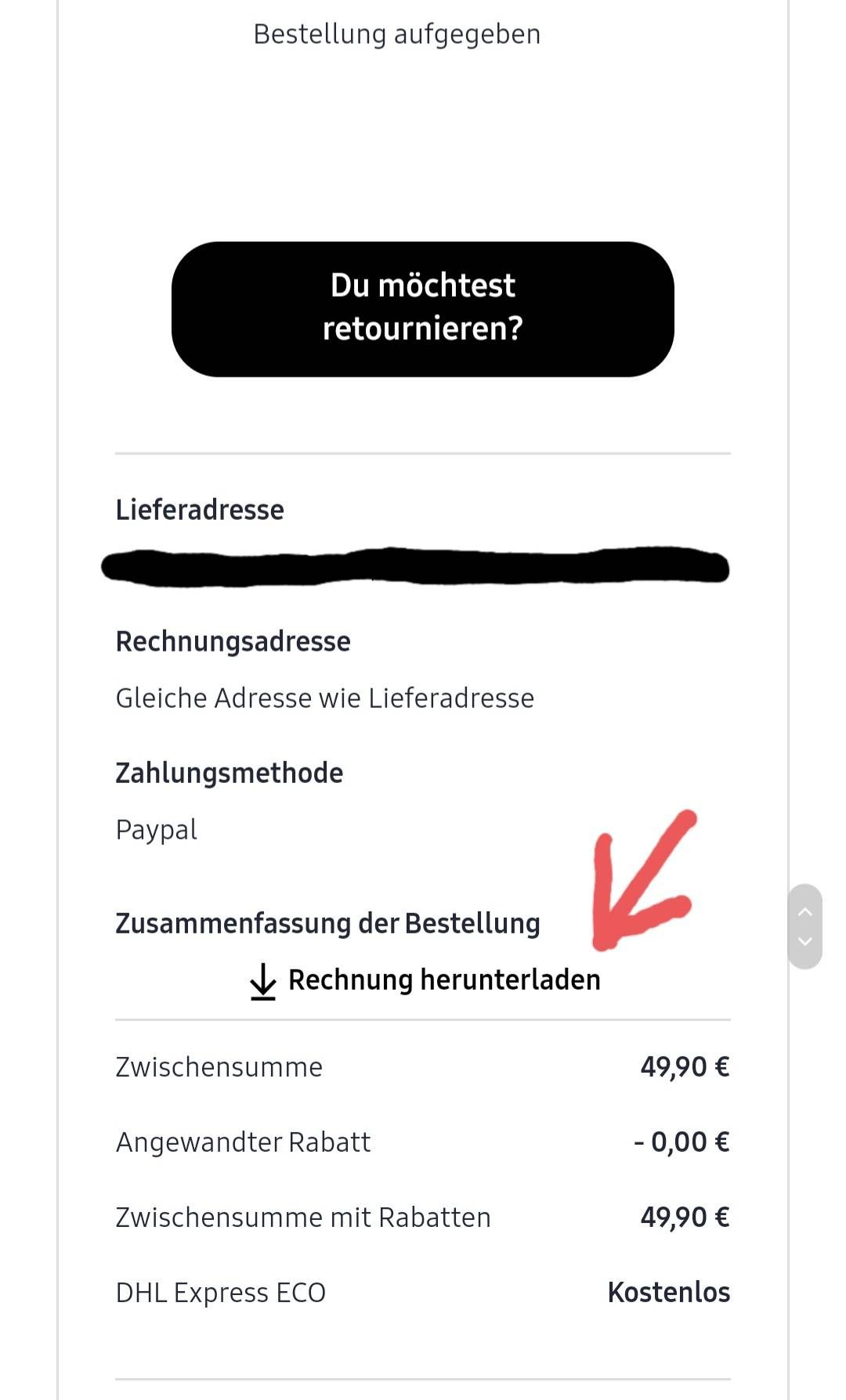Image resolution: width=846 pixels, height=1400 pixels.
Task: Click the blacked-out Lieferadresse entry
Action: [415, 565]
